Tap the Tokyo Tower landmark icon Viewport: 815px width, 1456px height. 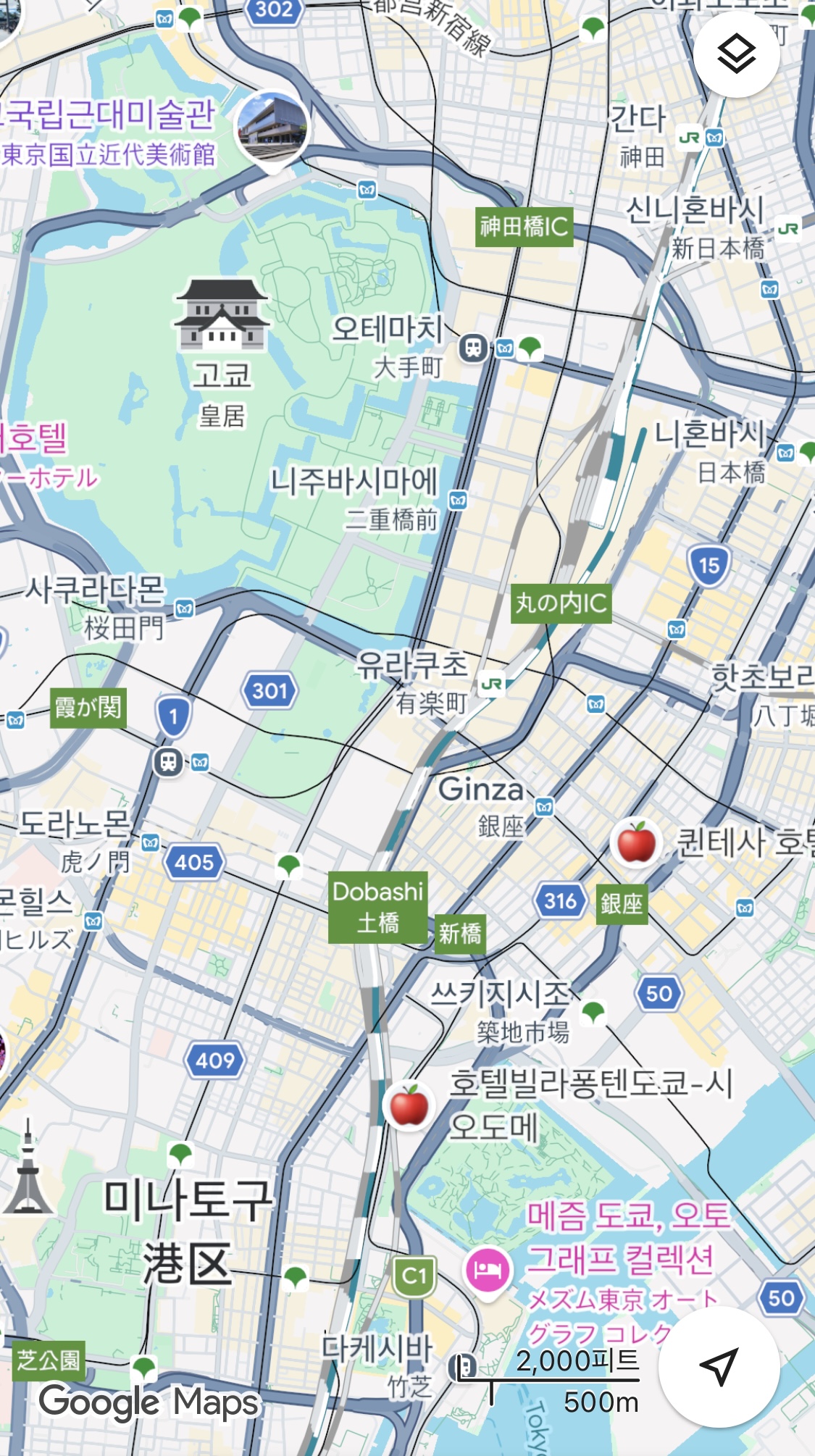click(27, 1166)
